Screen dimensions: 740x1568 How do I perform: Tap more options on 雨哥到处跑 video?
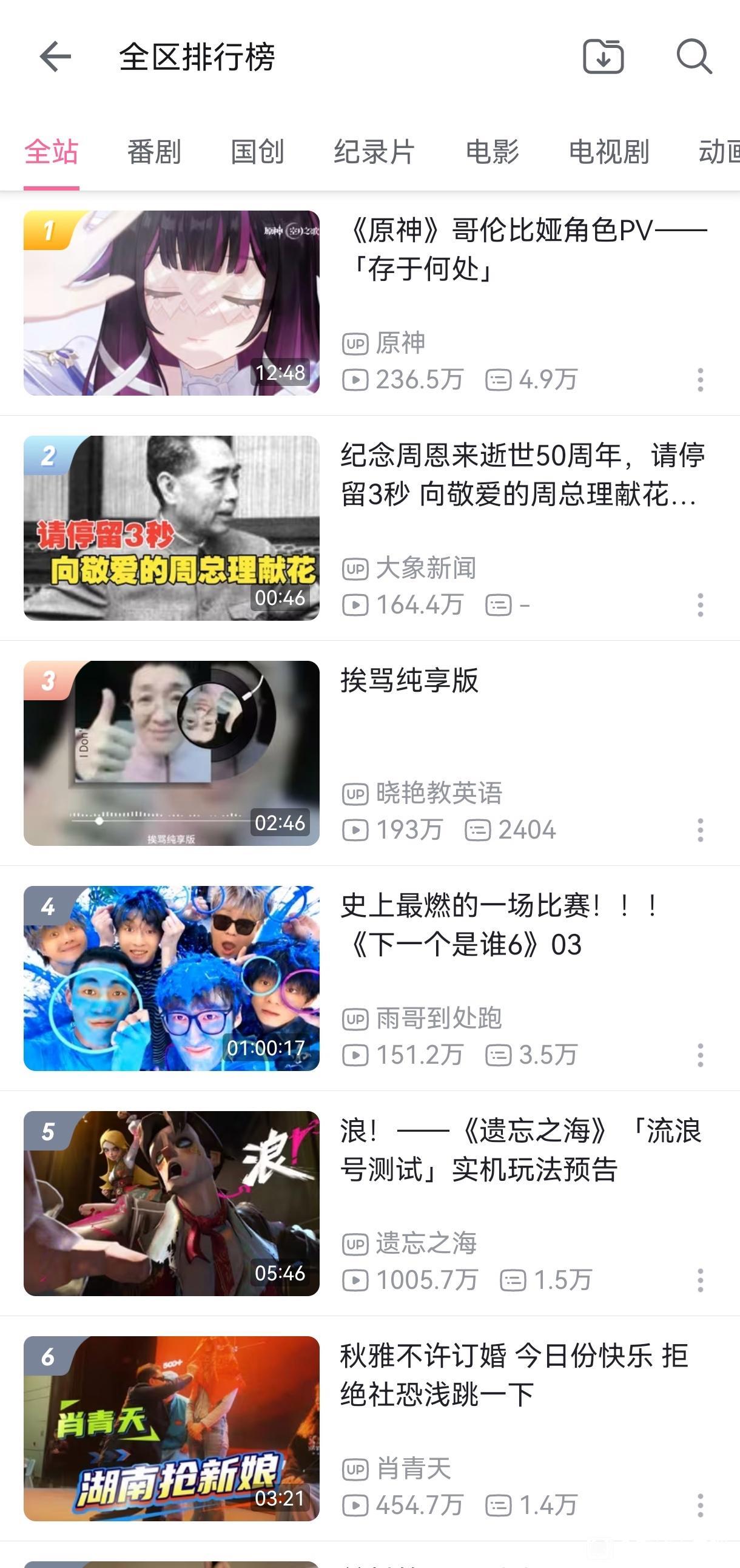click(701, 1055)
